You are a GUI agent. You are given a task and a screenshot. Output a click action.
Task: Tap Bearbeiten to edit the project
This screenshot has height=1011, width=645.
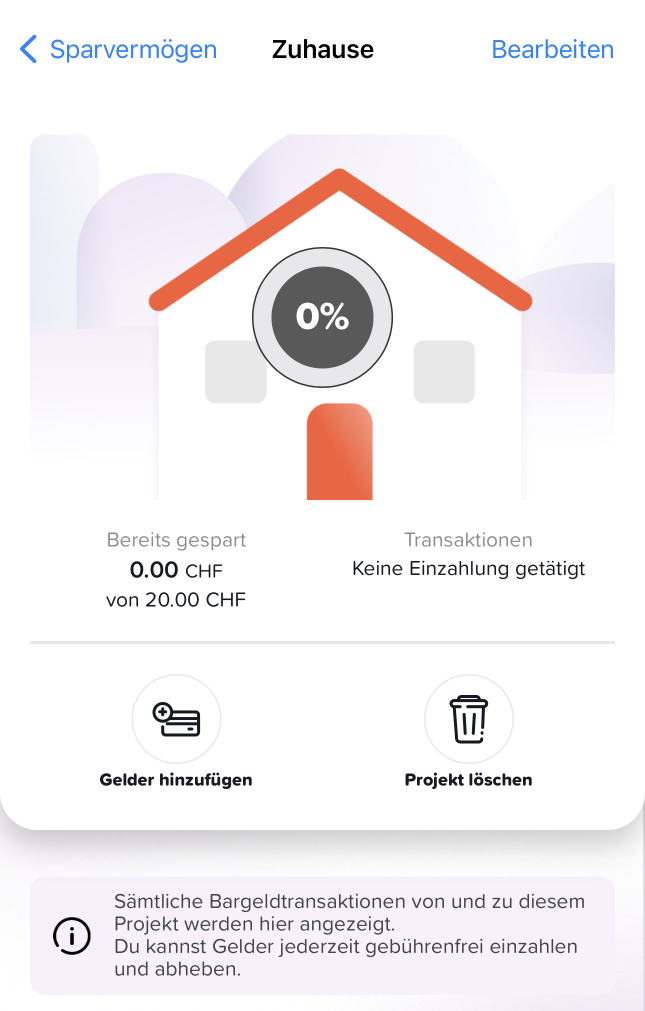click(x=552, y=49)
